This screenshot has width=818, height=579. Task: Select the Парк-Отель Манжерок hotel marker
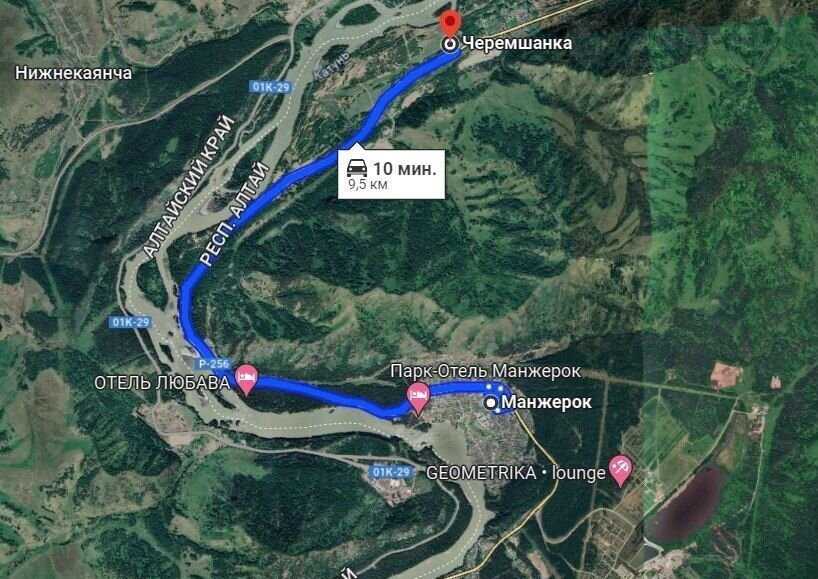pos(418,397)
